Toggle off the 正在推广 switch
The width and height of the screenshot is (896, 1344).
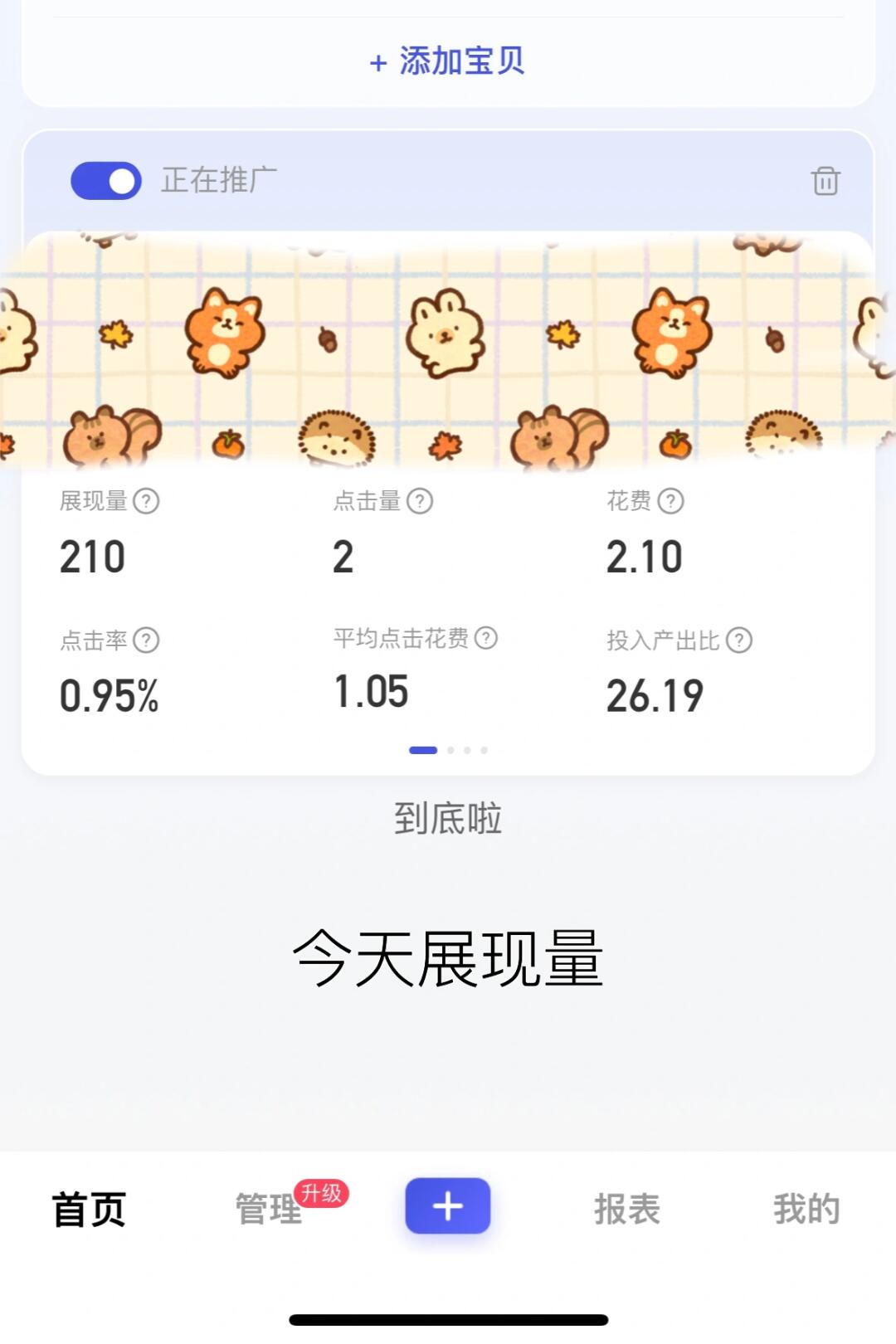click(x=106, y=181)
